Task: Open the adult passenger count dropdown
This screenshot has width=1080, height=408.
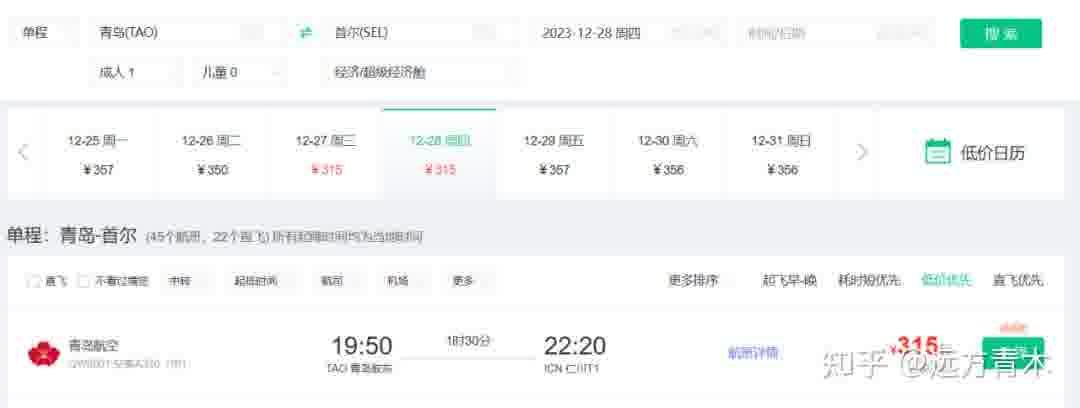Action: [x=135, y=72]
